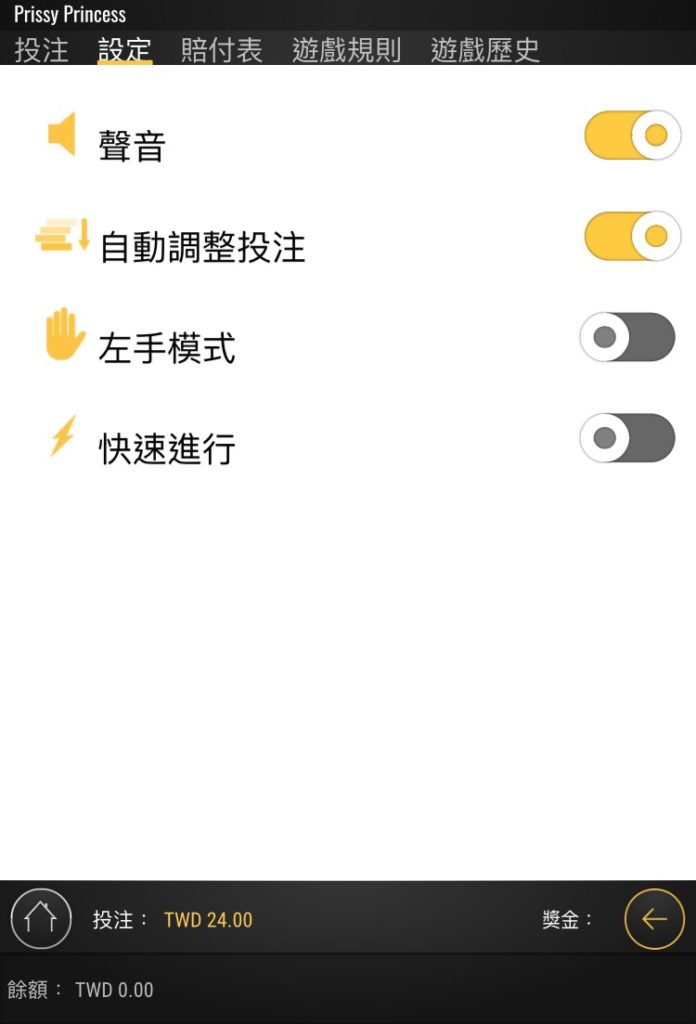Switch to the 遊戲規則 tab
Screen dimensions: 696x1024
[x=346, y=50]
